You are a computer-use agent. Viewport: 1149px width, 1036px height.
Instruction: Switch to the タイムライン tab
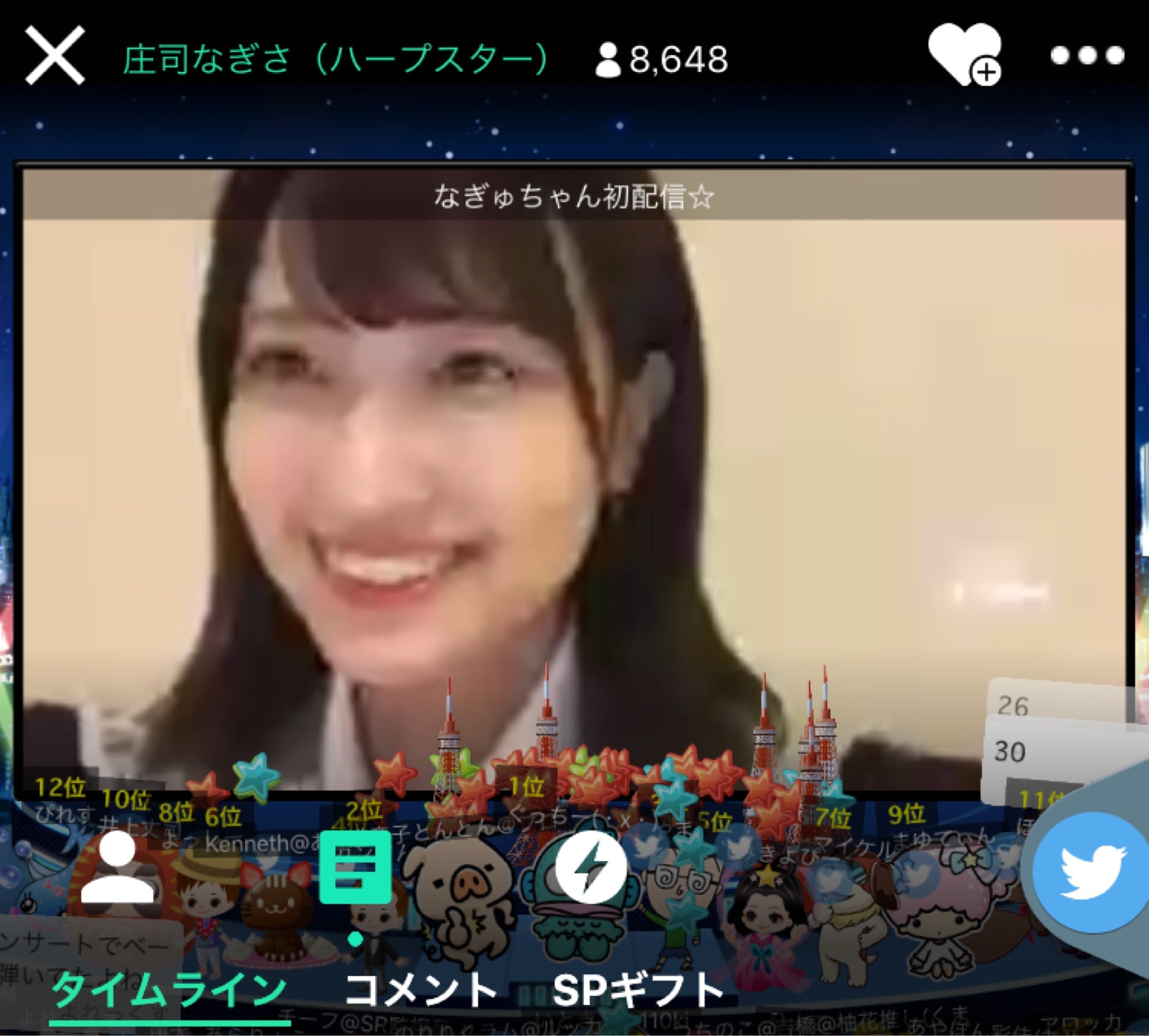(168, 991)
